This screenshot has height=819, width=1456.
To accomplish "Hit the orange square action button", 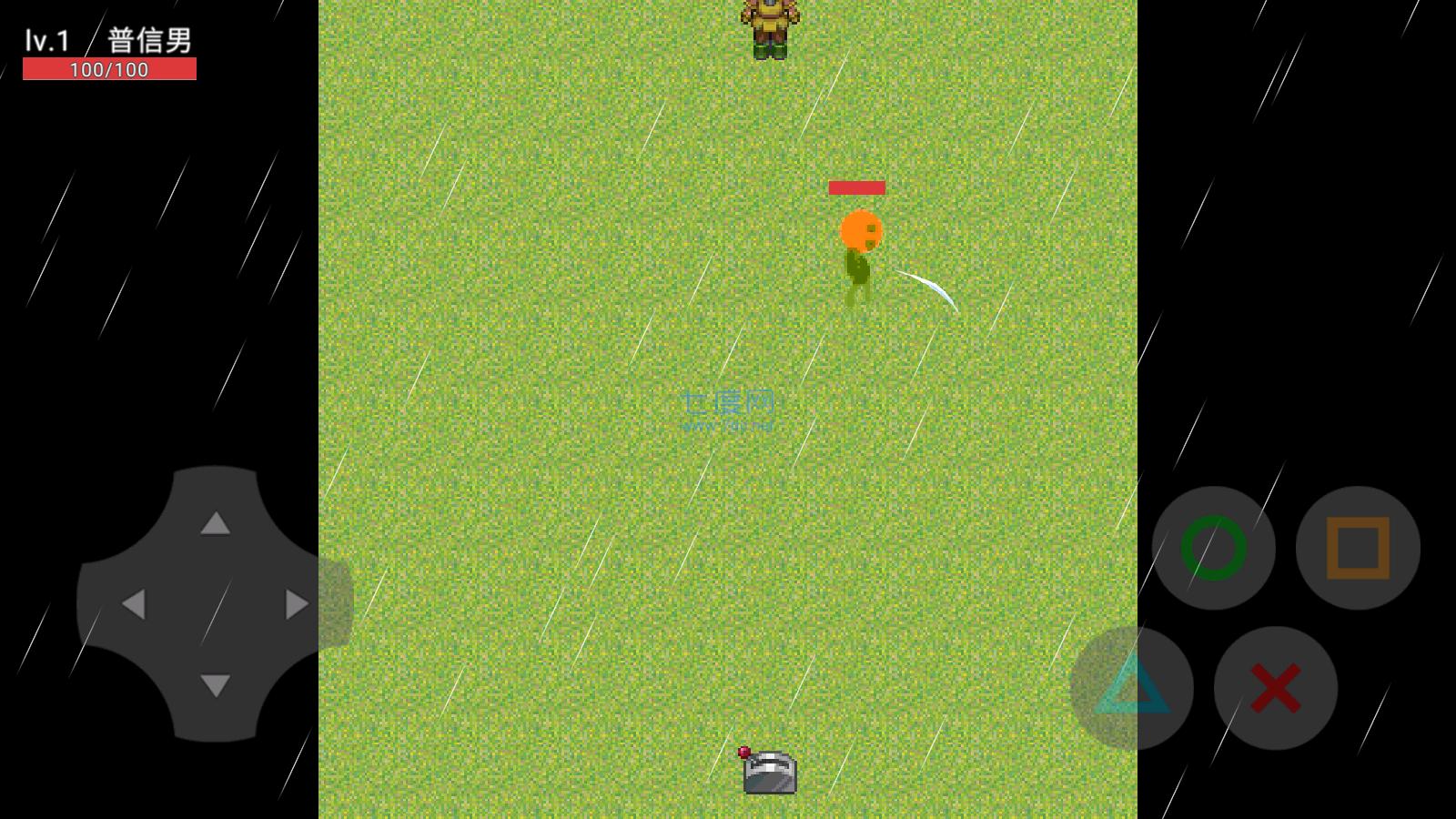I will point(1358,548).
